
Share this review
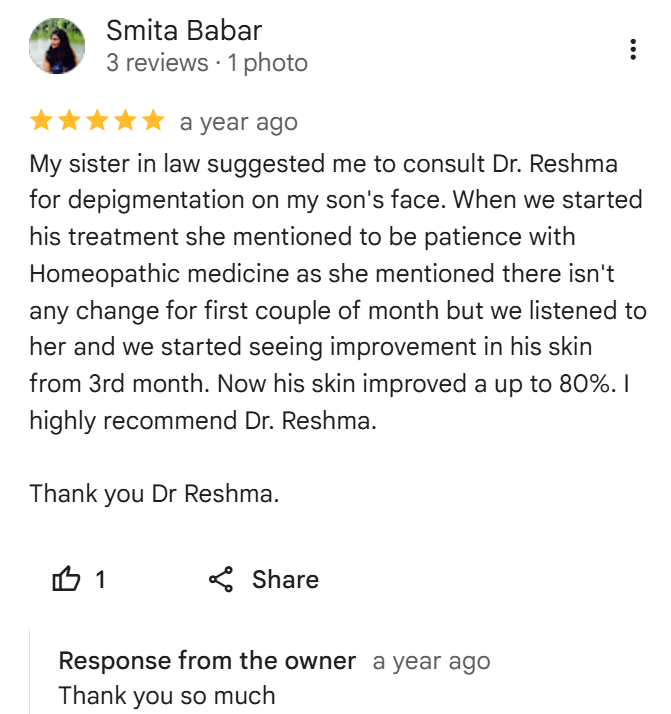coord(264,579)
